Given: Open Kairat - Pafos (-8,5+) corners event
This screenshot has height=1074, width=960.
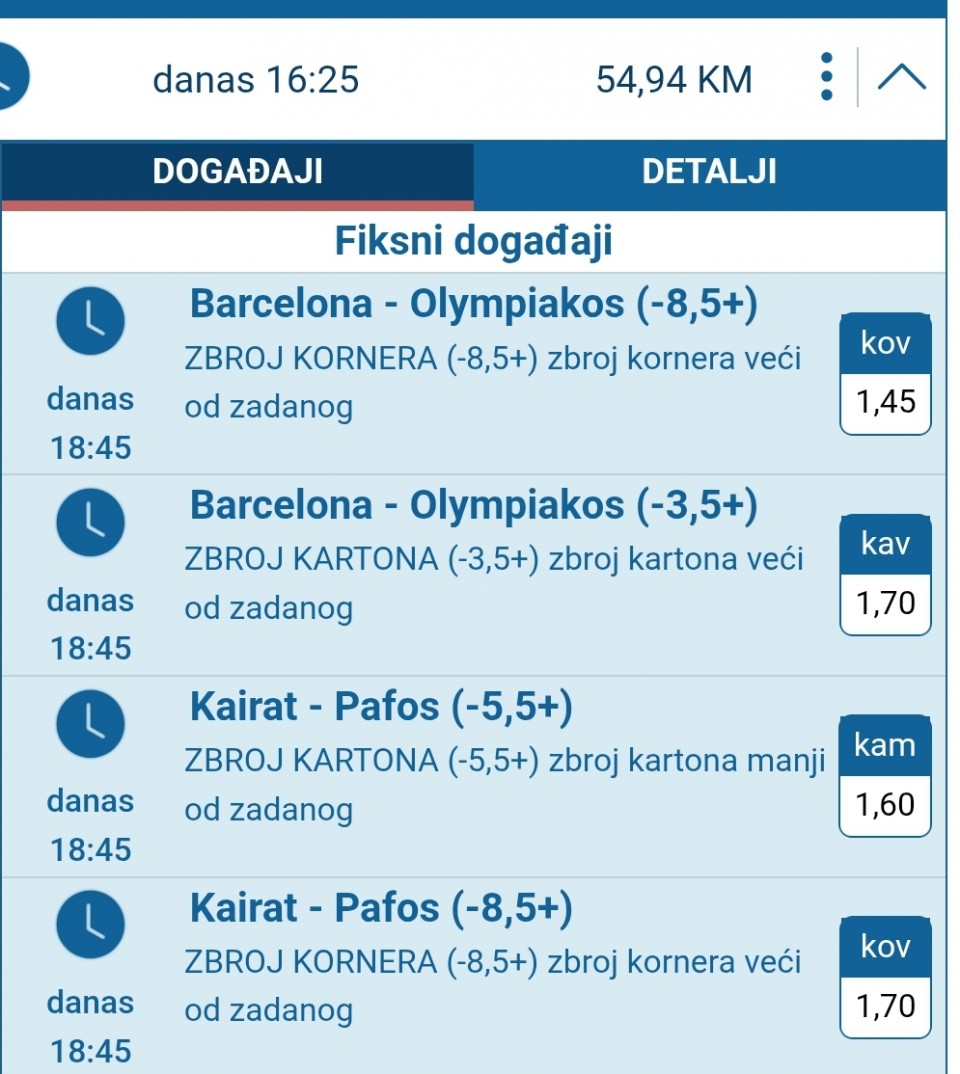Looking at the screenshot, I should click(381, 909).
